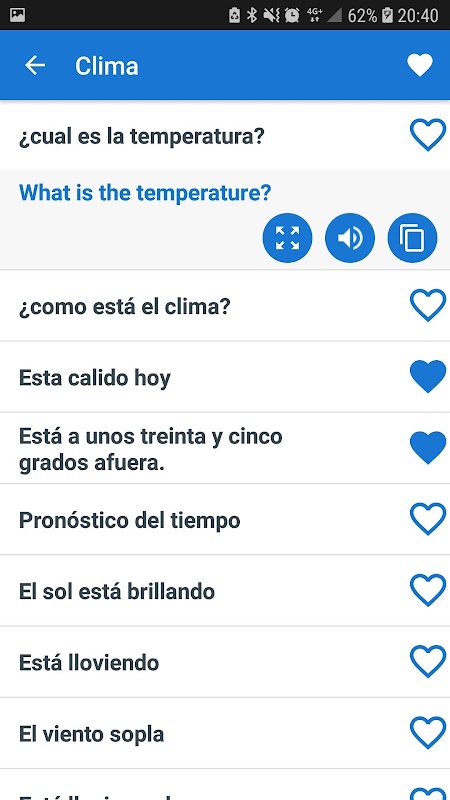Screen dimensions: 450x800
Task: Favorite El sol está brillando
Action: point(428,590)
